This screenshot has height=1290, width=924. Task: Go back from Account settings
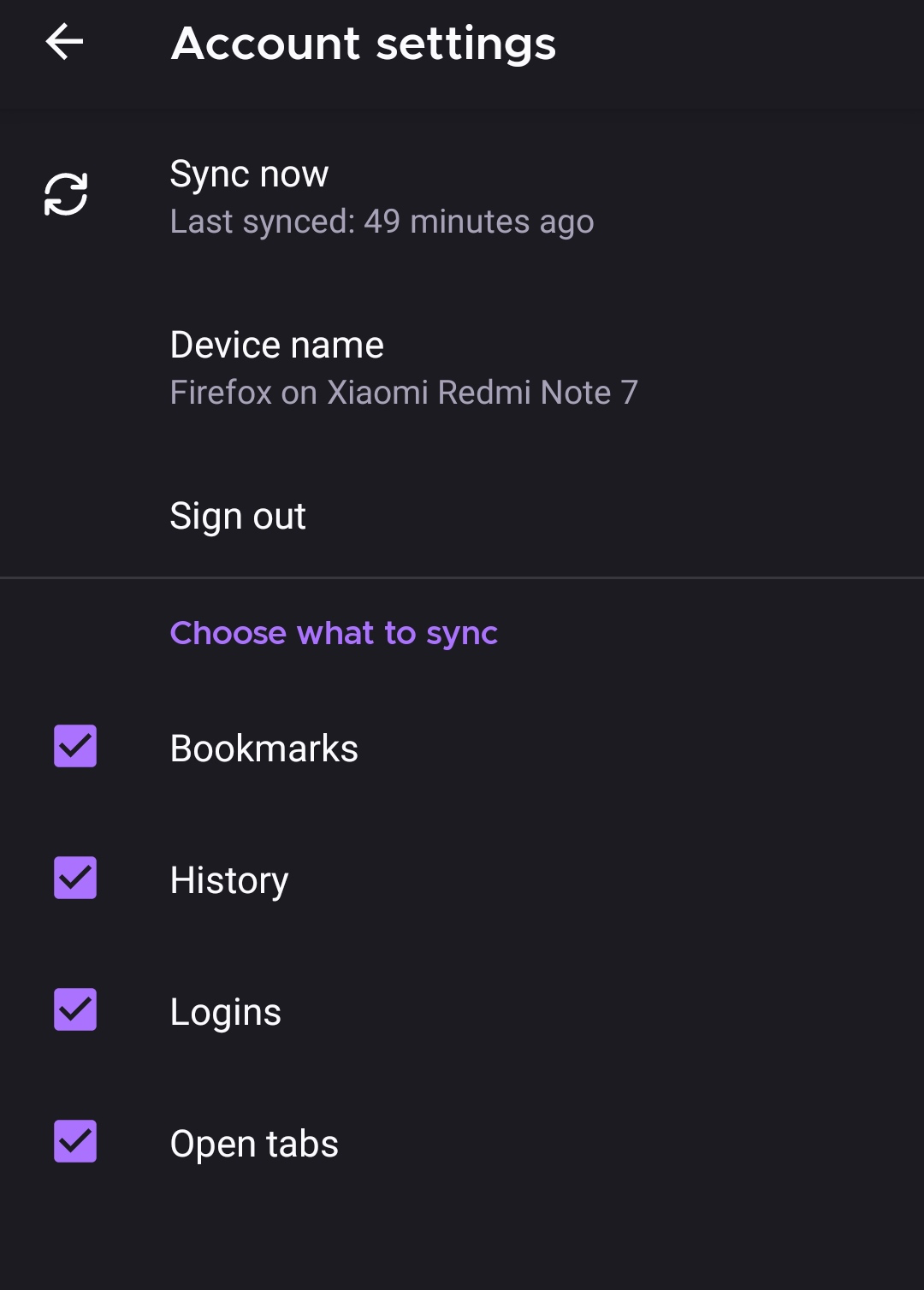click(64, 42)
